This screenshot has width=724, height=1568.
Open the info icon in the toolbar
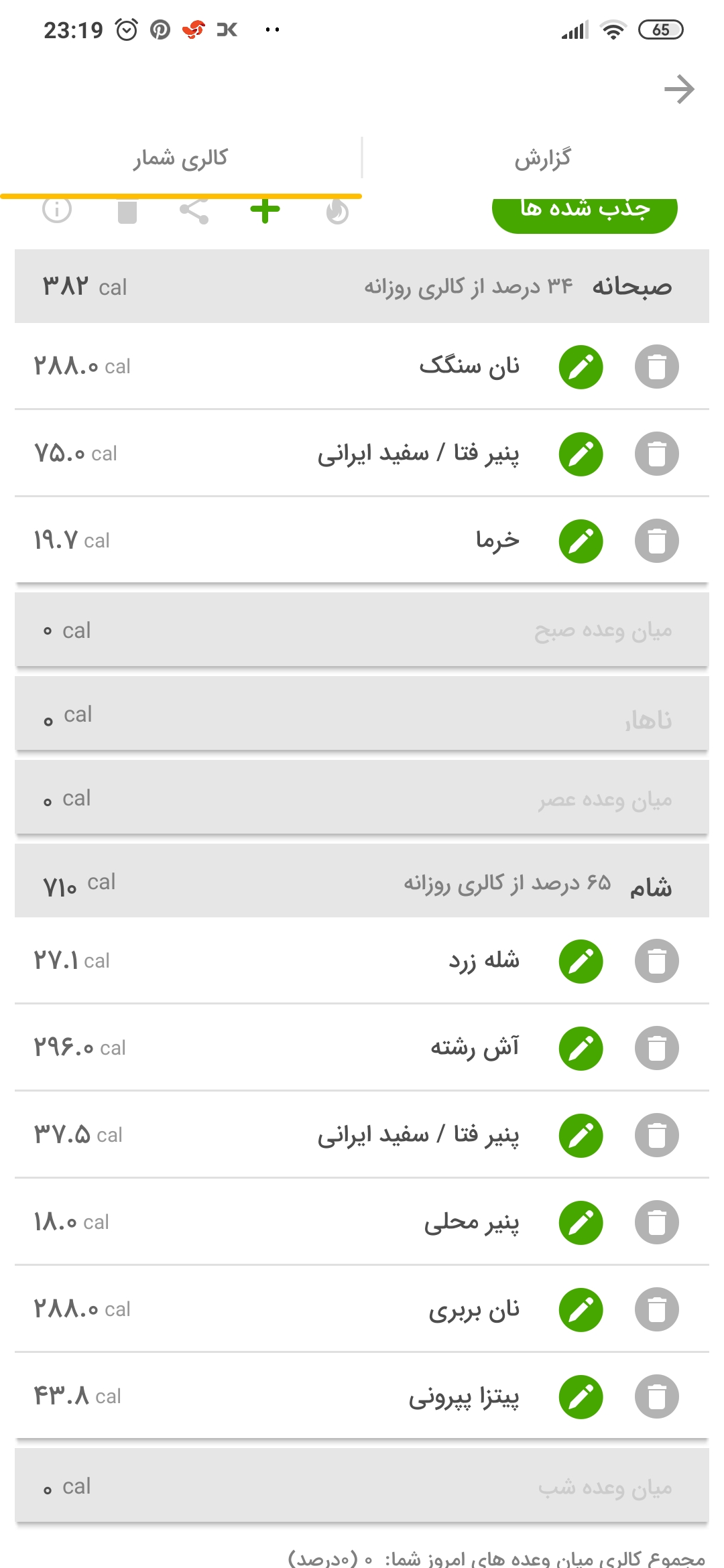(57, 210)
